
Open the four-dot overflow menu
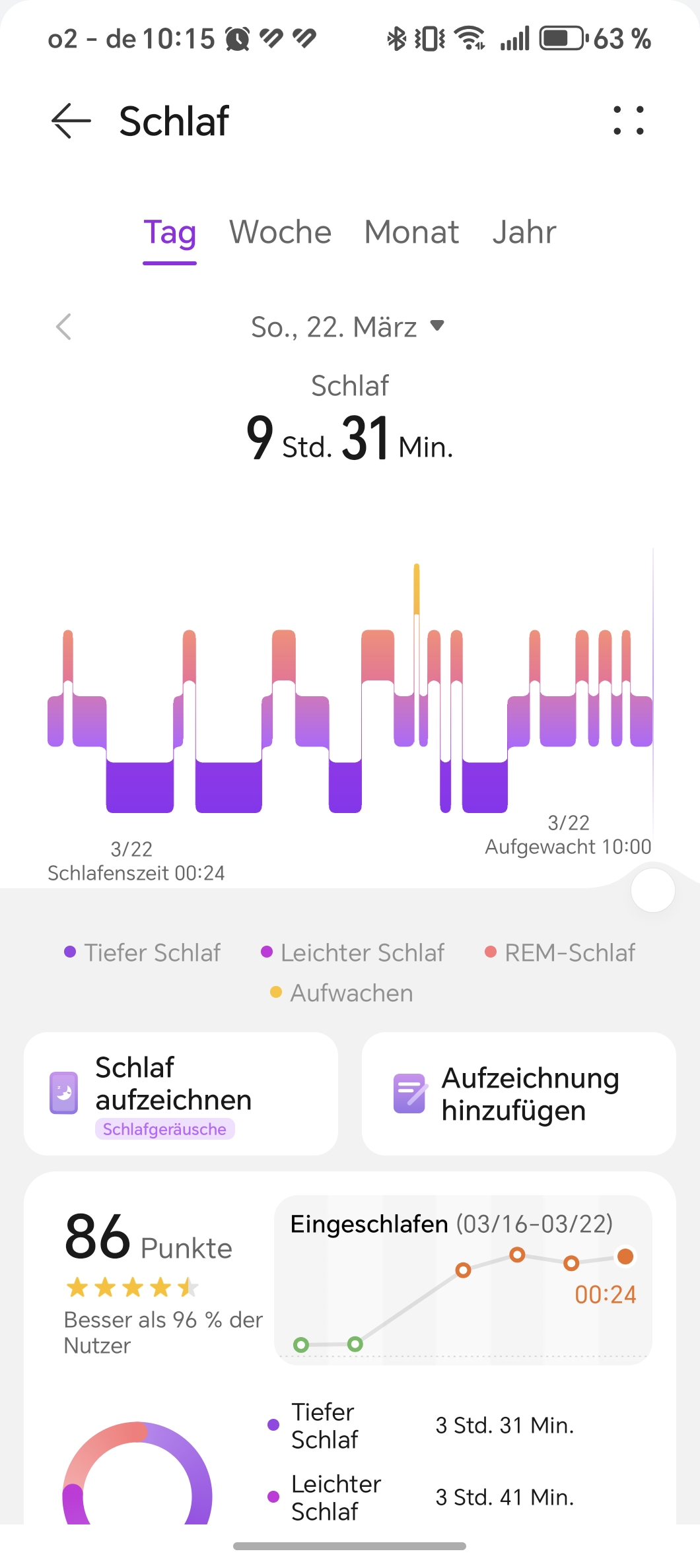point(628,121)
